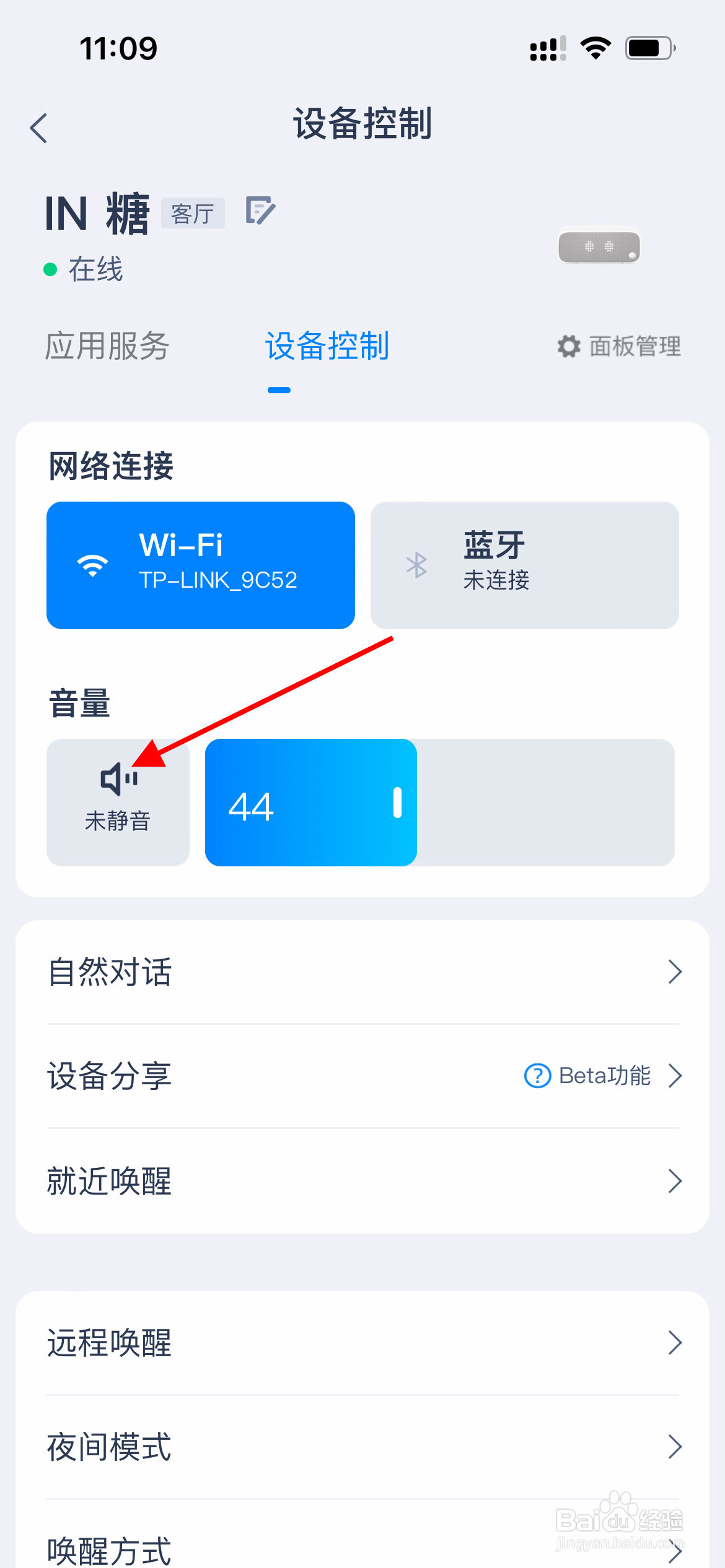This screenshot has width=725, height=1568.
Task: Open the 设备分享 Beta feature
Action: pos(362,1076)
